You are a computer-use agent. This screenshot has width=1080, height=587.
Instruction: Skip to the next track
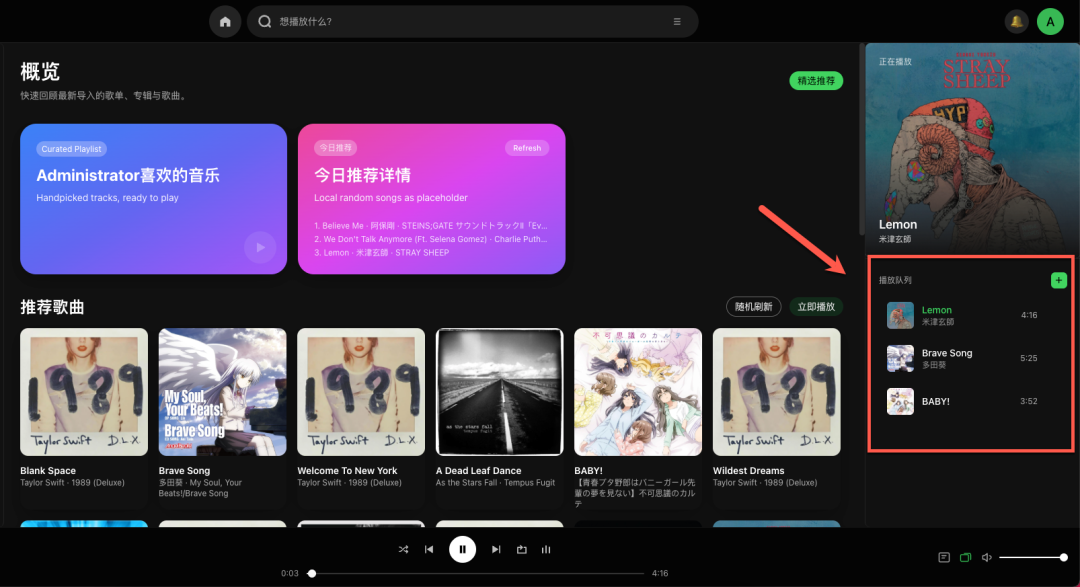(496, 549)
